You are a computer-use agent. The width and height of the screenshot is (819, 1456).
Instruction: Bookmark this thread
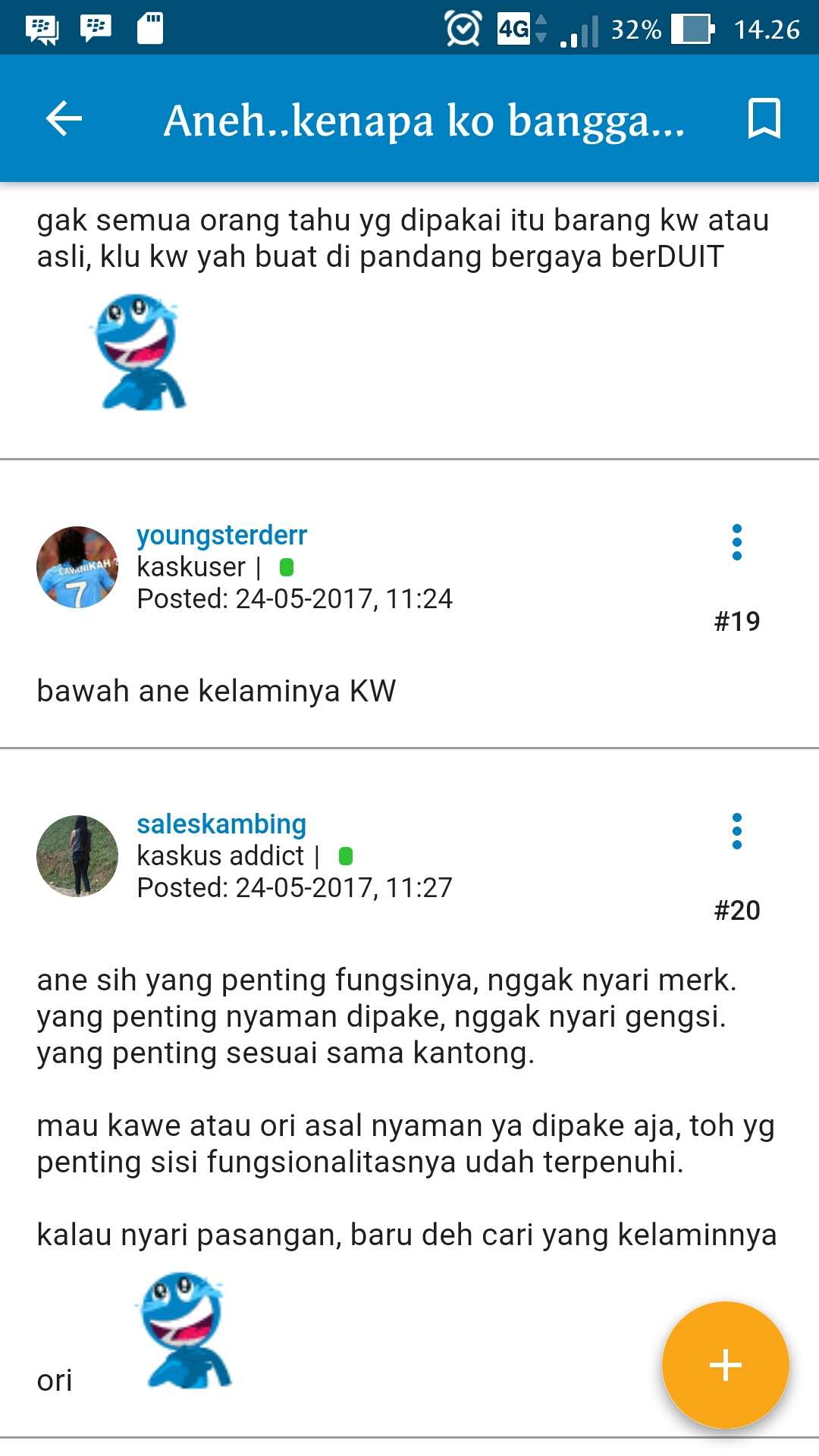(x=764, y=119)
